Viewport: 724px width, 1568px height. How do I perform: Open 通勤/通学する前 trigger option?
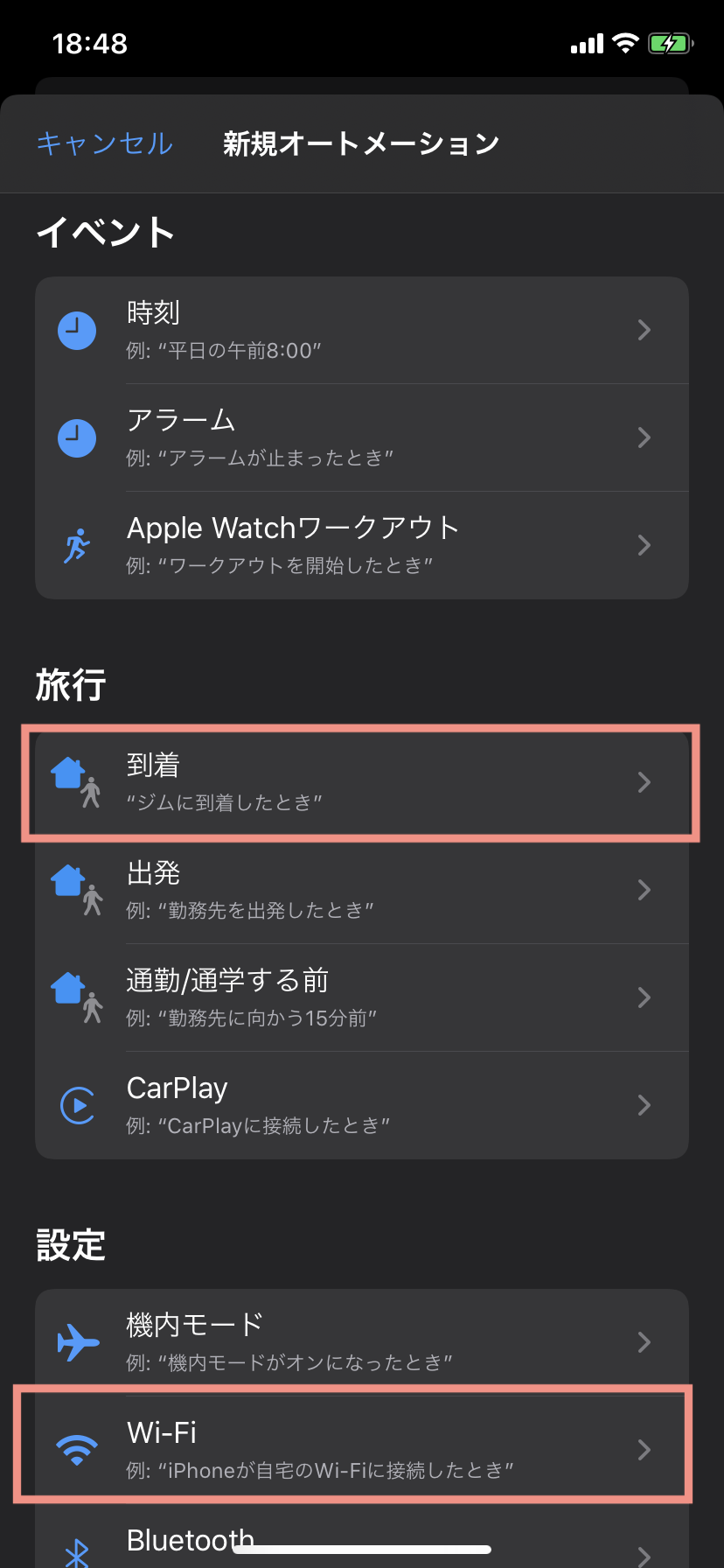[x=361, y=997]
